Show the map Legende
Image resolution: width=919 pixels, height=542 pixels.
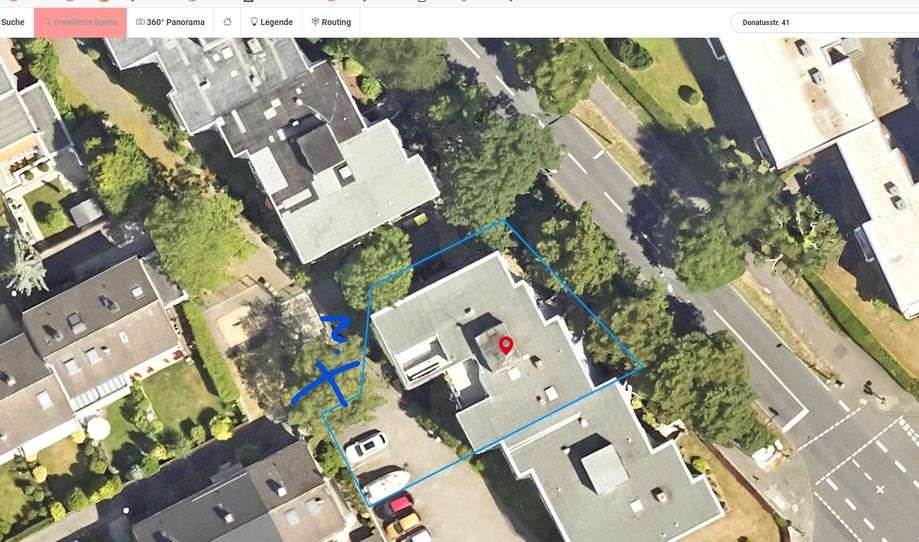pyautogui.click(x=271, y=22)
